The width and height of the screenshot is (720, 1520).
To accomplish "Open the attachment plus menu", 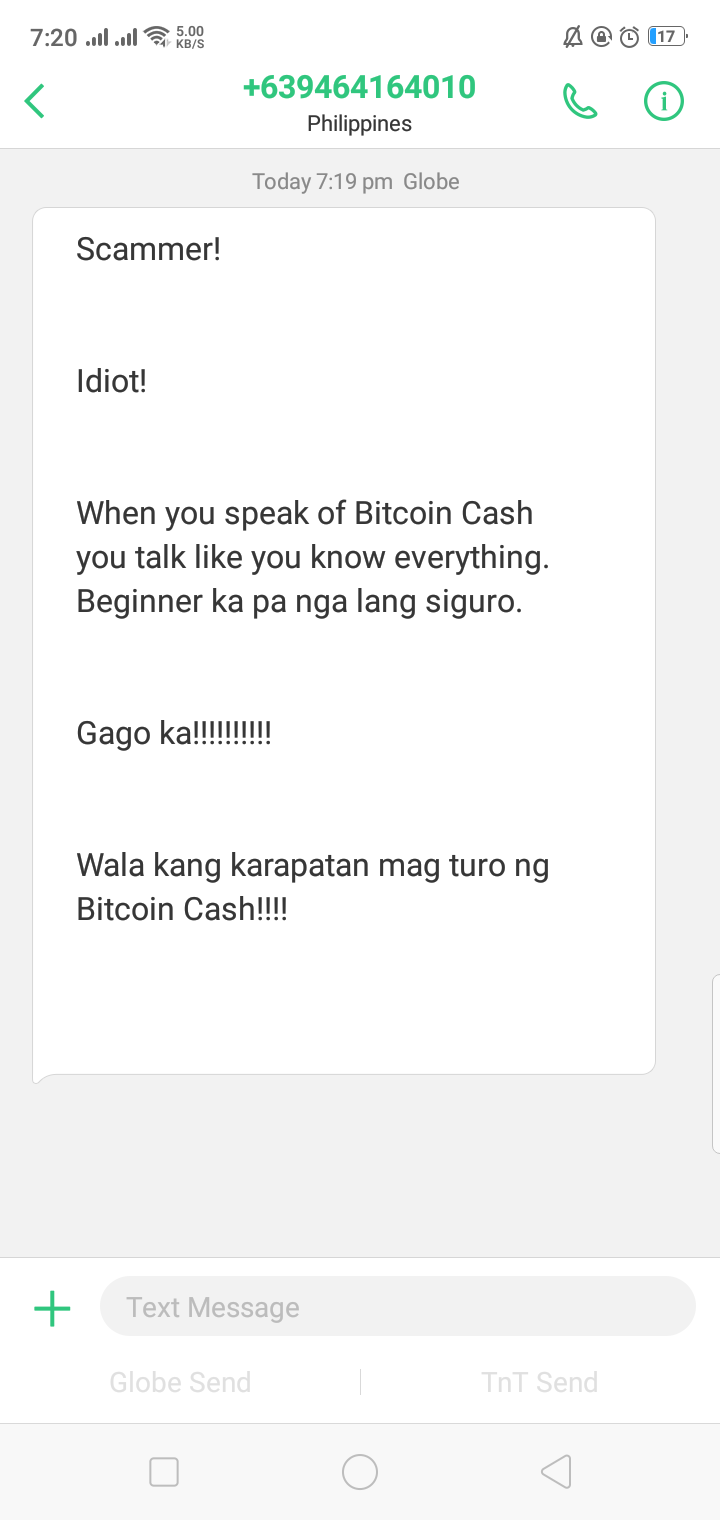I will (x=52, y=1308).
